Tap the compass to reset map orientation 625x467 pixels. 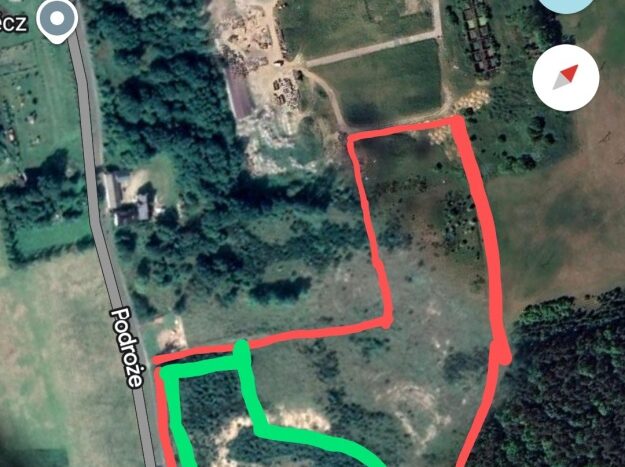tap(566, 76)
